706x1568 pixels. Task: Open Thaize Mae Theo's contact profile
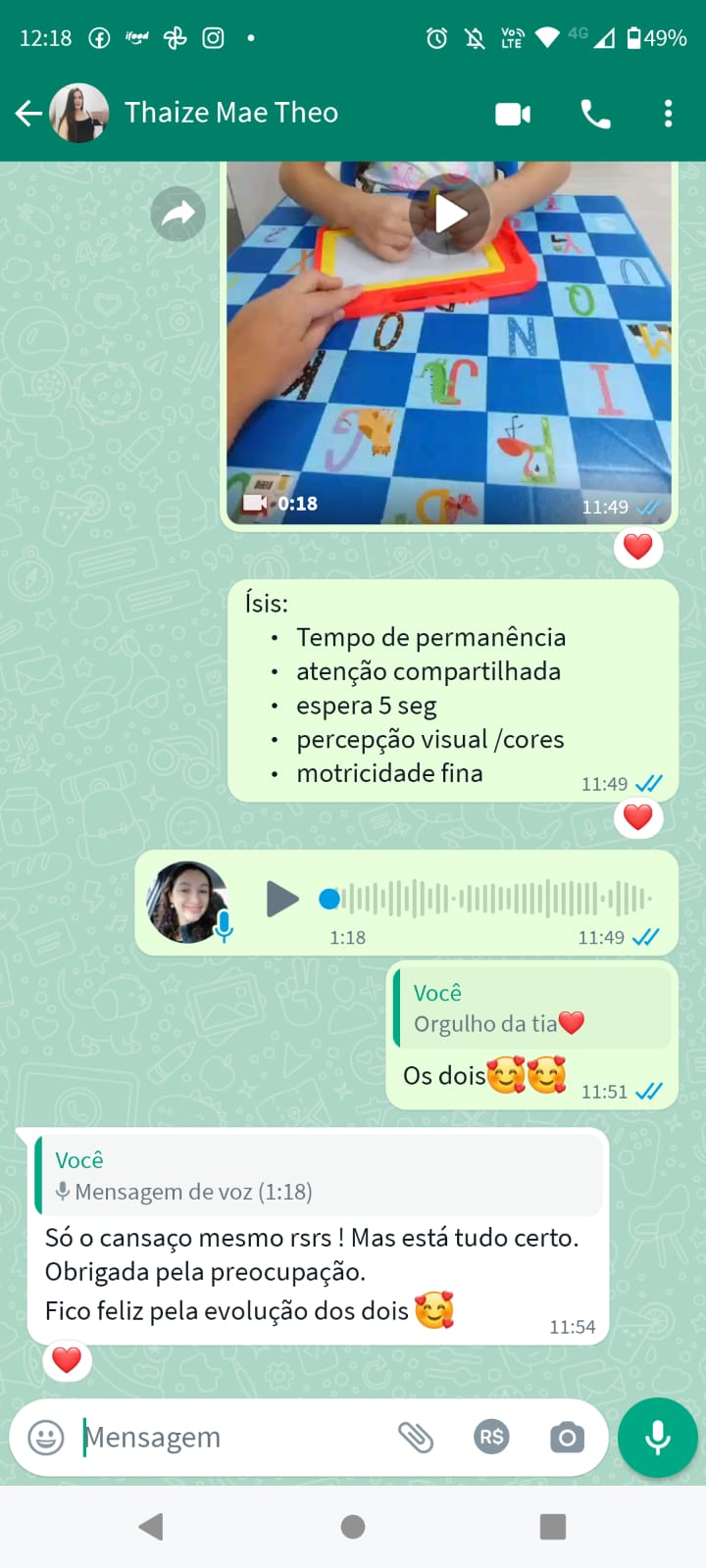tap(230, 113)
